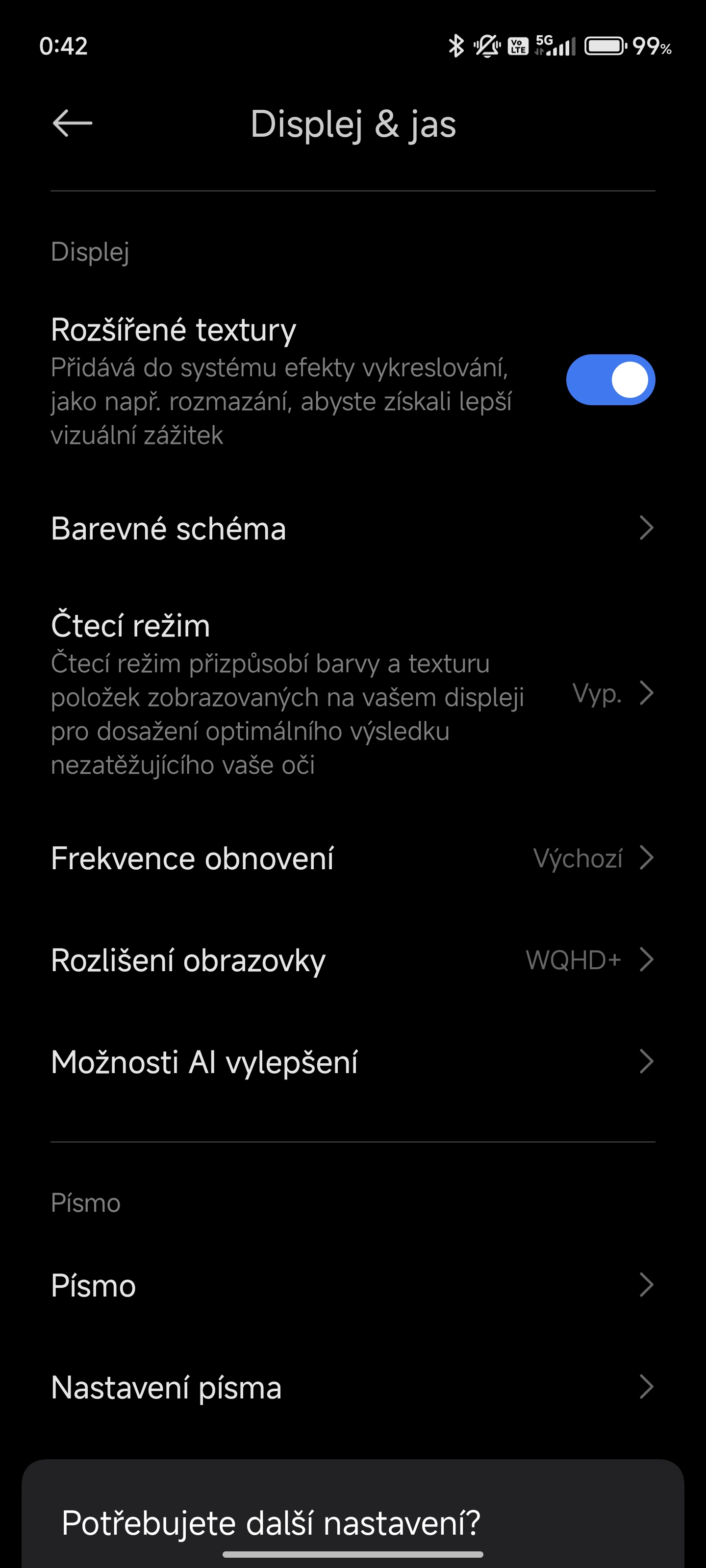
Task: Open Čtecí režim options
Action: click(x=353, y=694)
